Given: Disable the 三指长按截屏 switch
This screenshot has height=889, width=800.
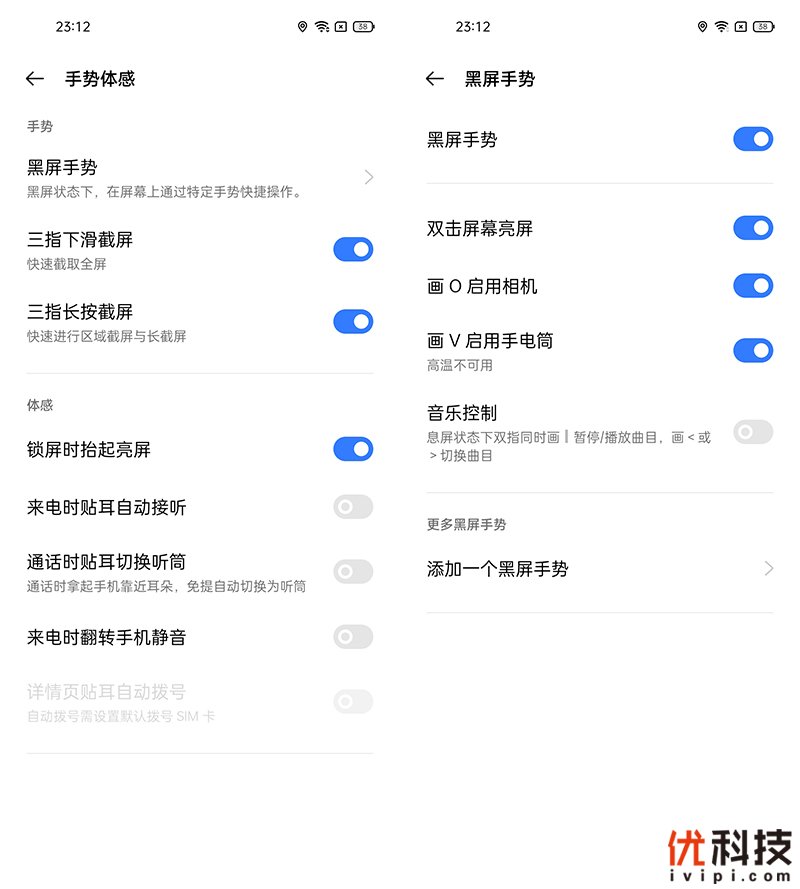Looking at the screenshot, I should tap(353, 321).
